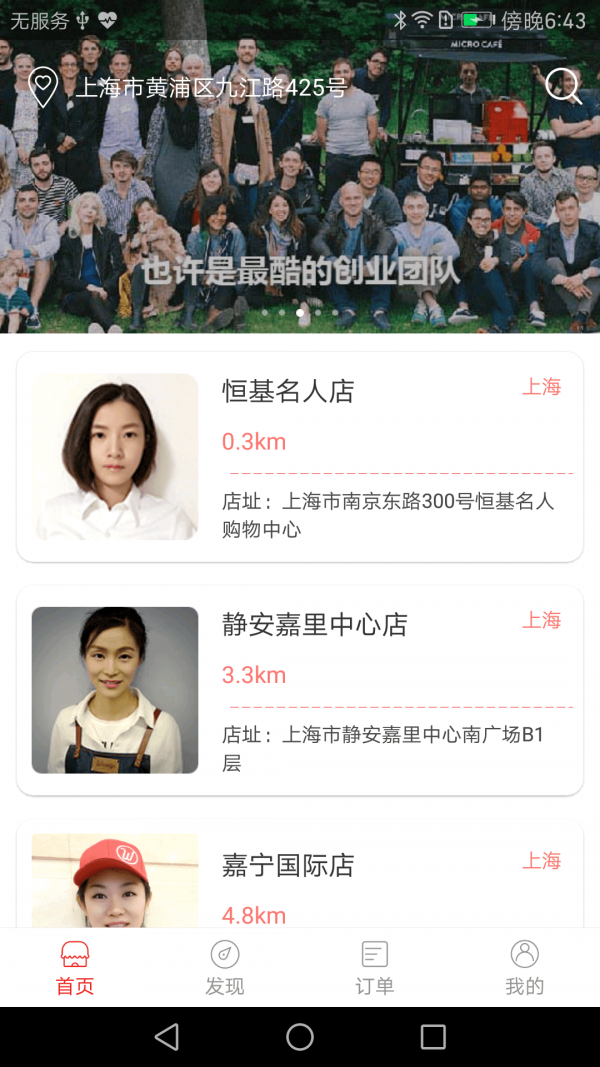Go to the 发现 tab
This screenshot has height=1067, width=600.
225,968
